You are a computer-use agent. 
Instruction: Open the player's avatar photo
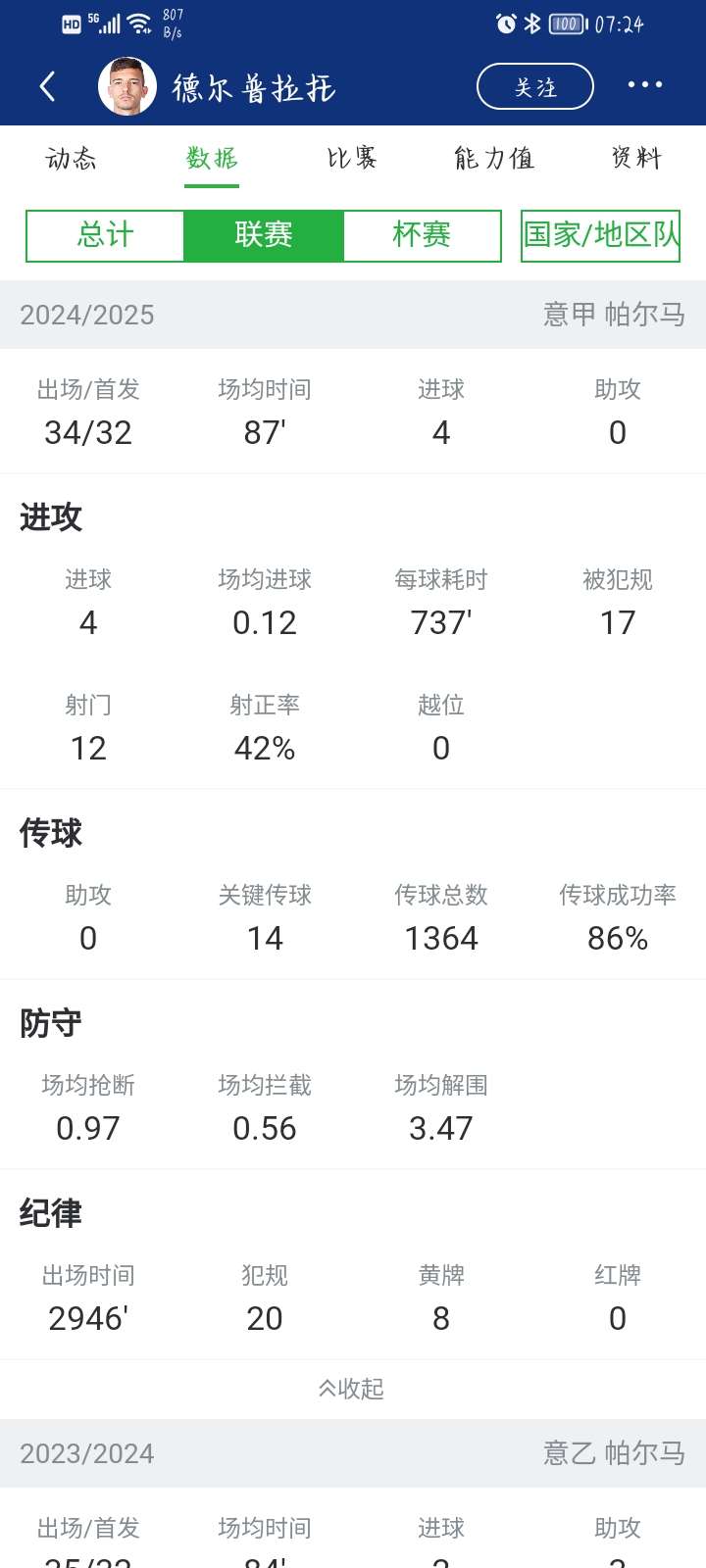click(127, 86)
